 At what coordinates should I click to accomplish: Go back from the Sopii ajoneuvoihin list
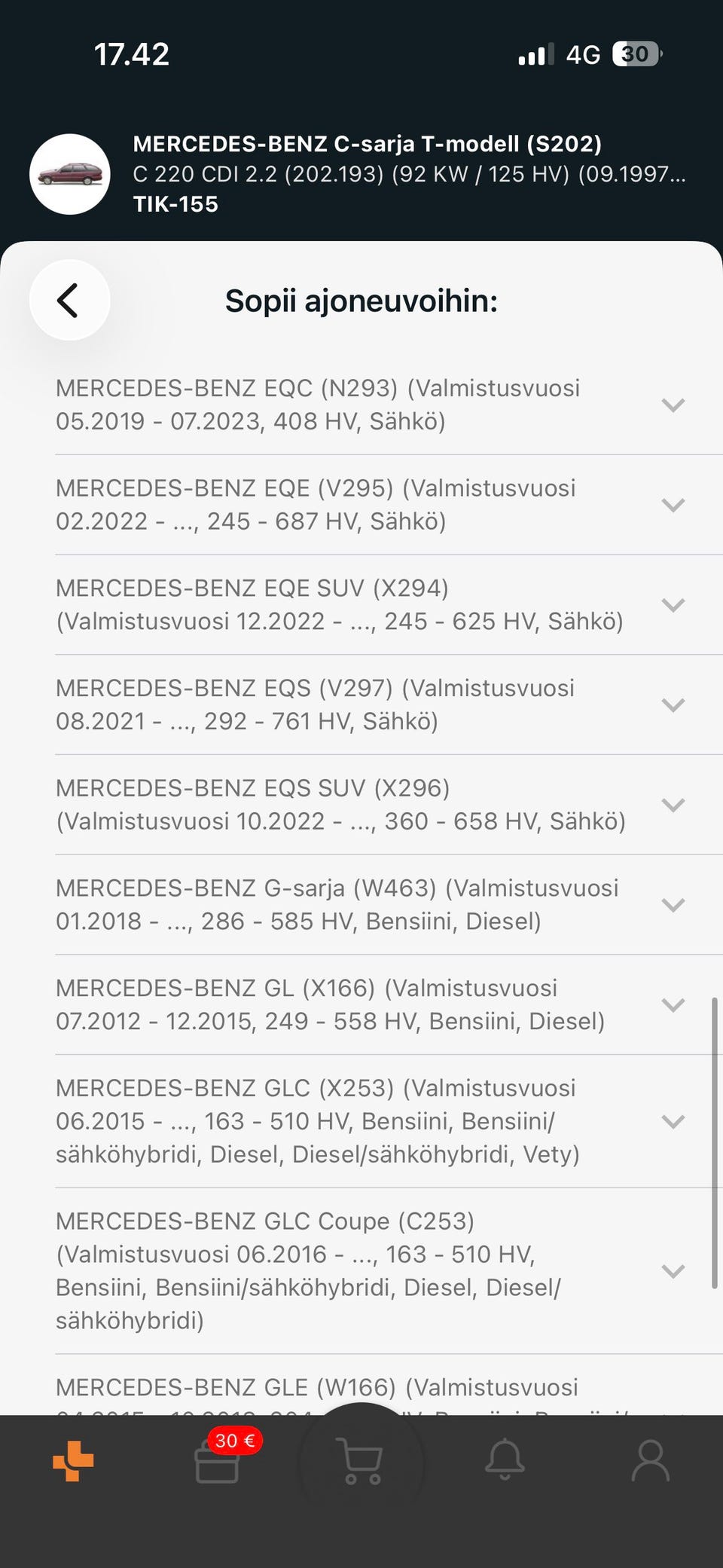click(x=69, y=301)
